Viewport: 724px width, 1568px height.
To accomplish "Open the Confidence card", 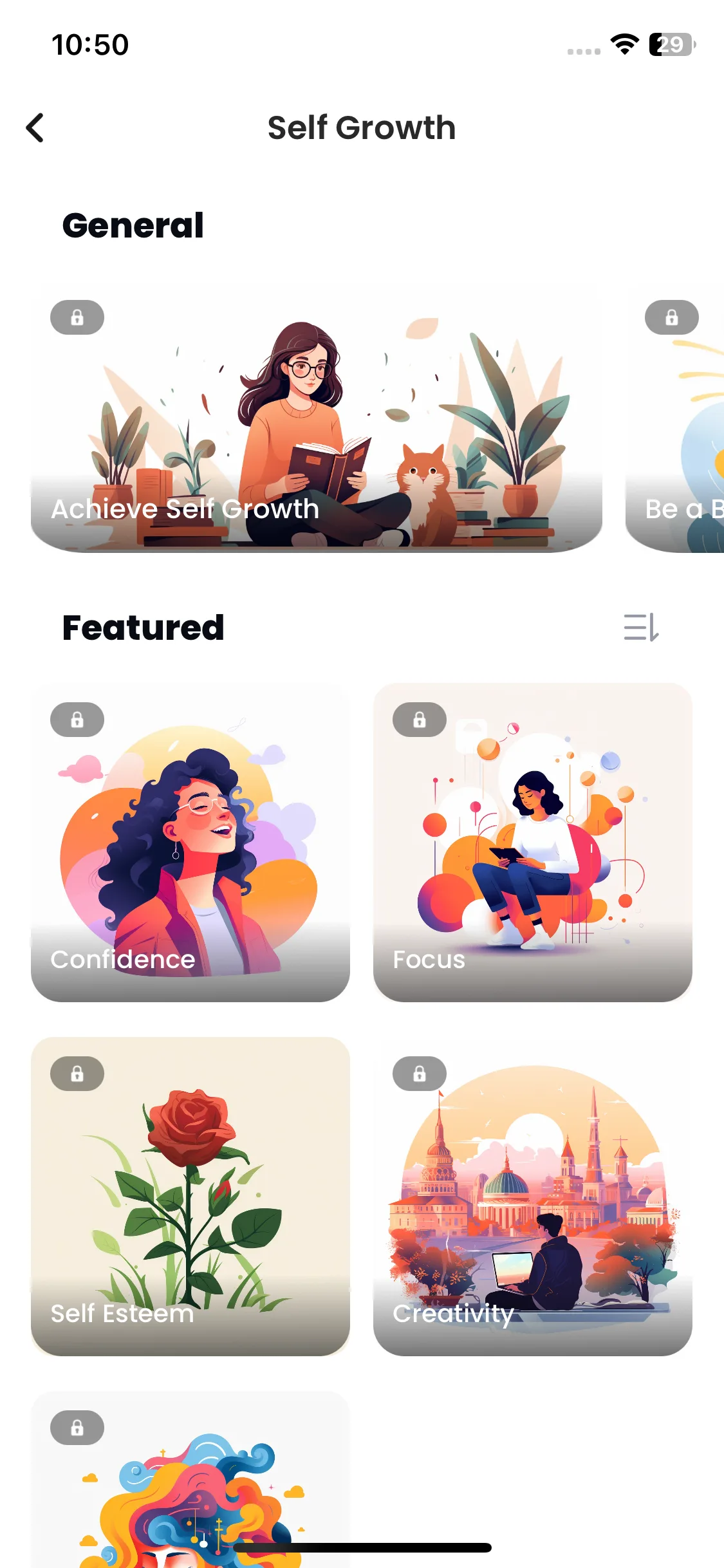I will coord(190,842).
